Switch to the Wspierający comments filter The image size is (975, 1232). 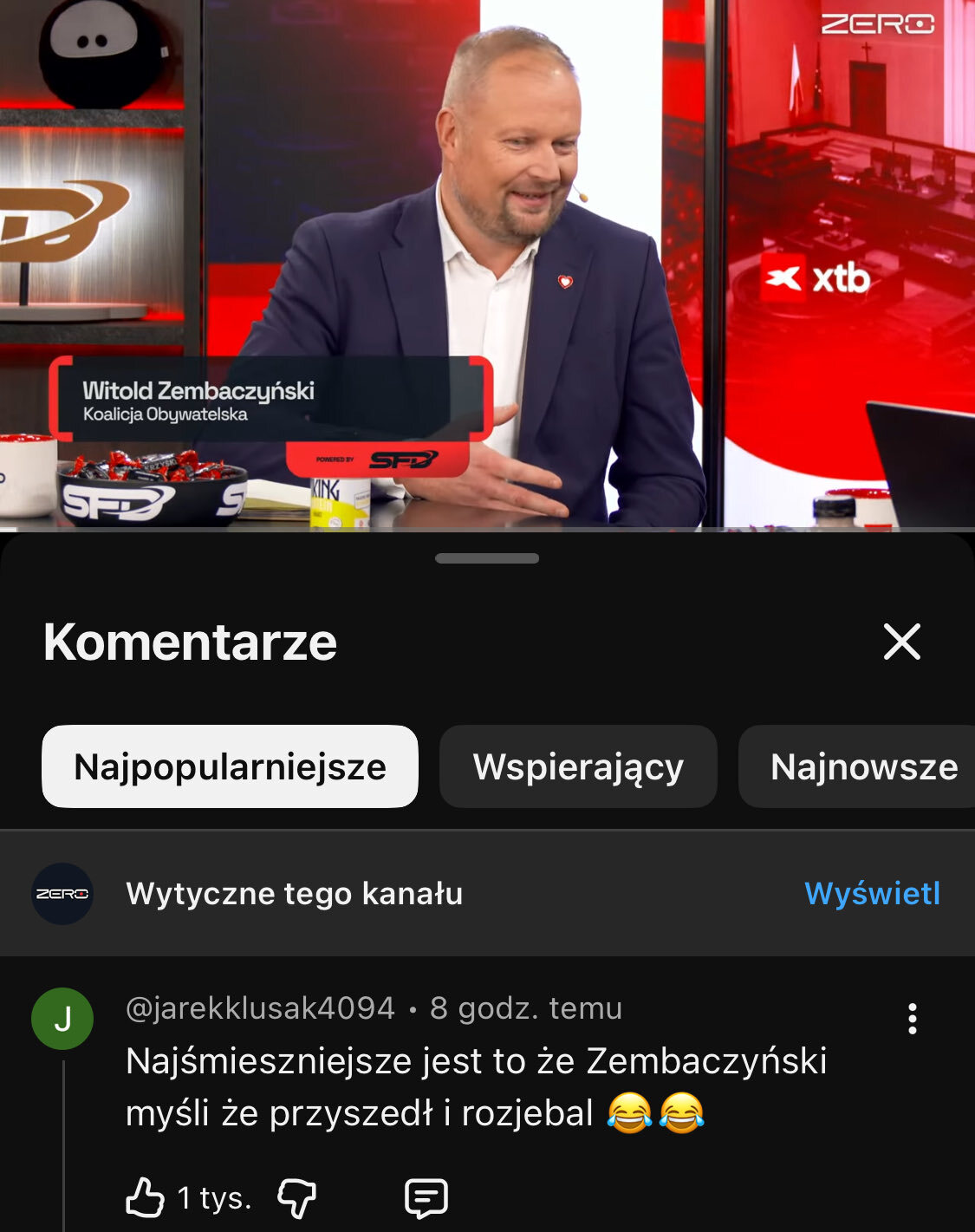pyautogui.click(x=578, y=766)
